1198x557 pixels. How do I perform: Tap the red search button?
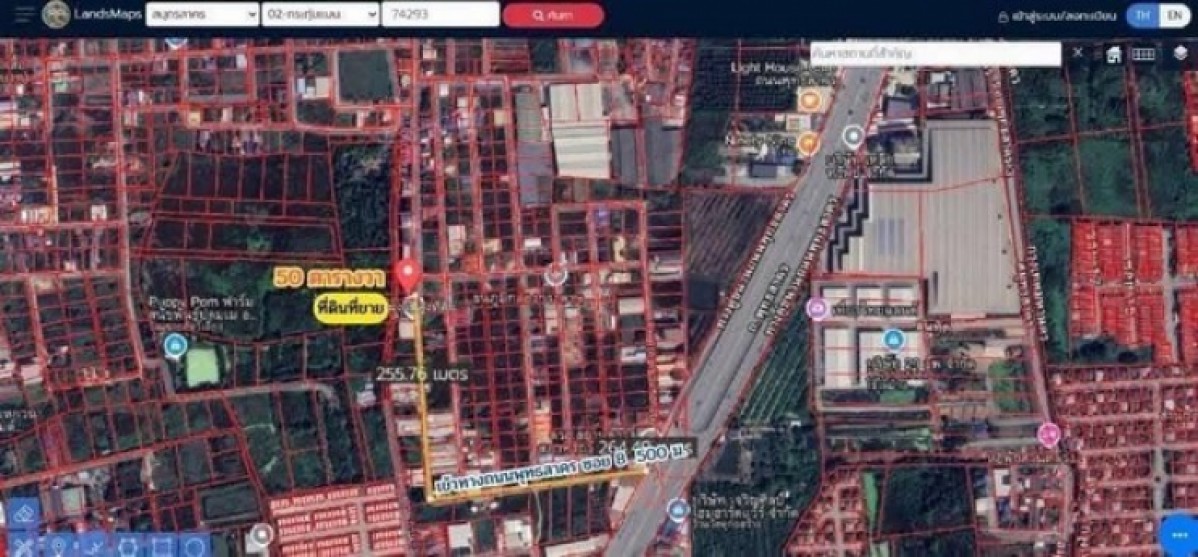pyautogui.click(x=553, y=15)
